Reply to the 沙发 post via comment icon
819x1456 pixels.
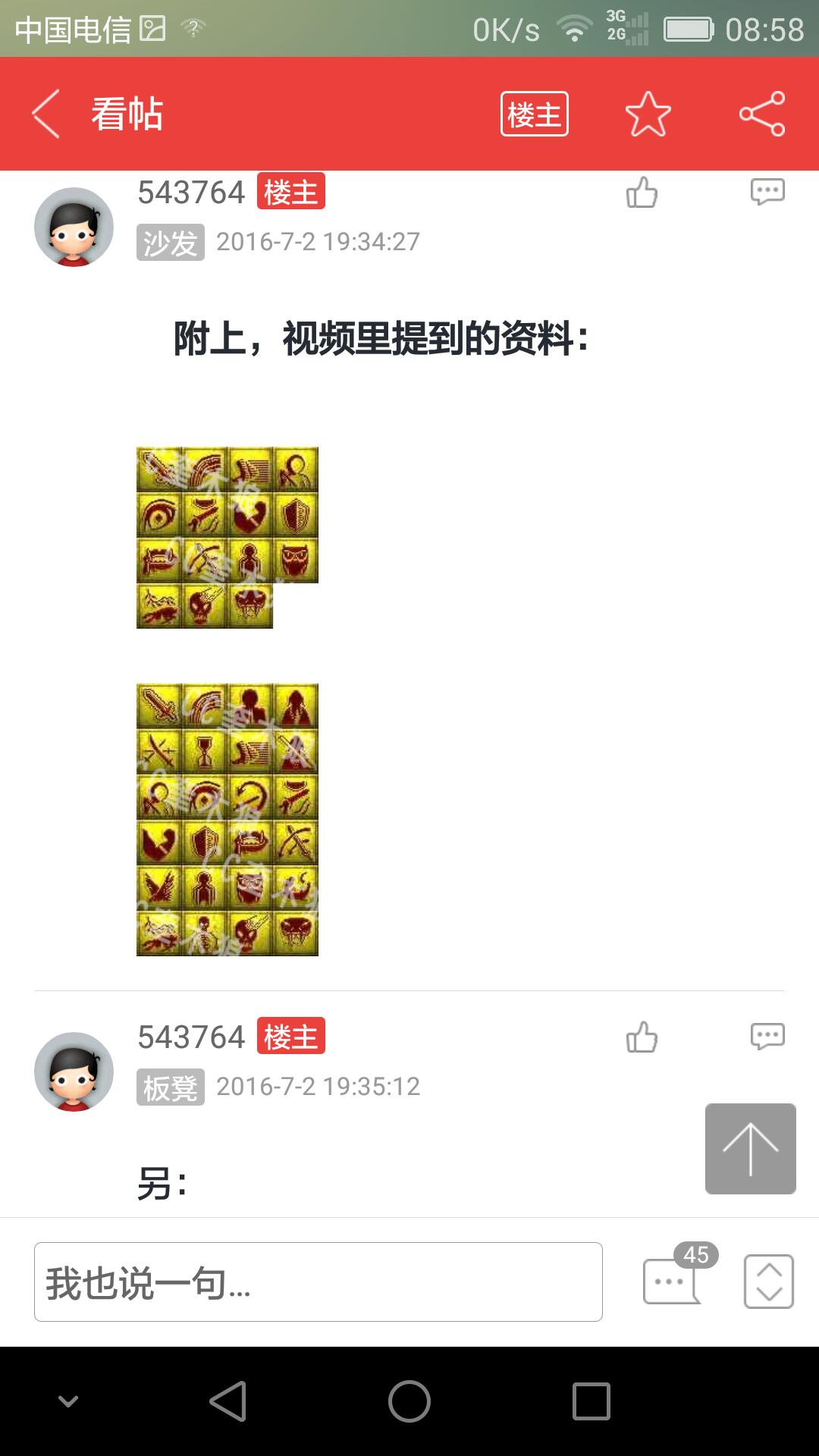click(x=767, y=191)
